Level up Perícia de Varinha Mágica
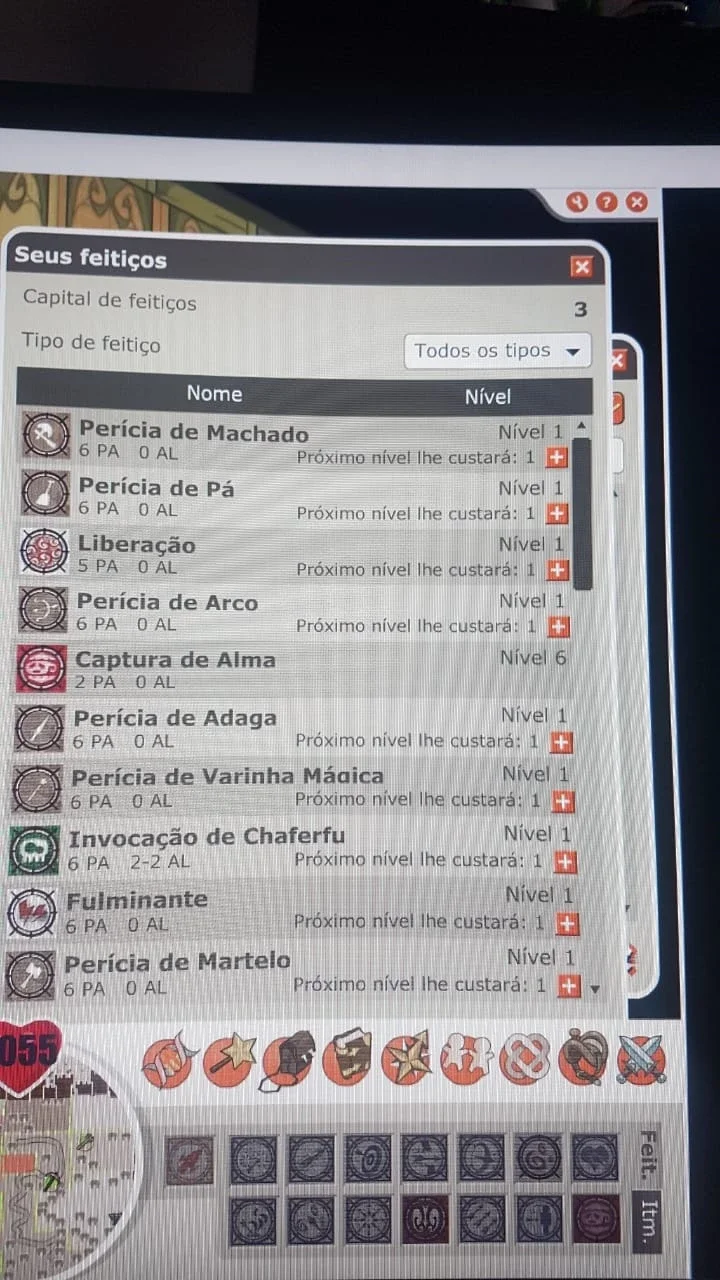Image resolution: width=720 pixels, height=1280 pixels. click(563, 802)
